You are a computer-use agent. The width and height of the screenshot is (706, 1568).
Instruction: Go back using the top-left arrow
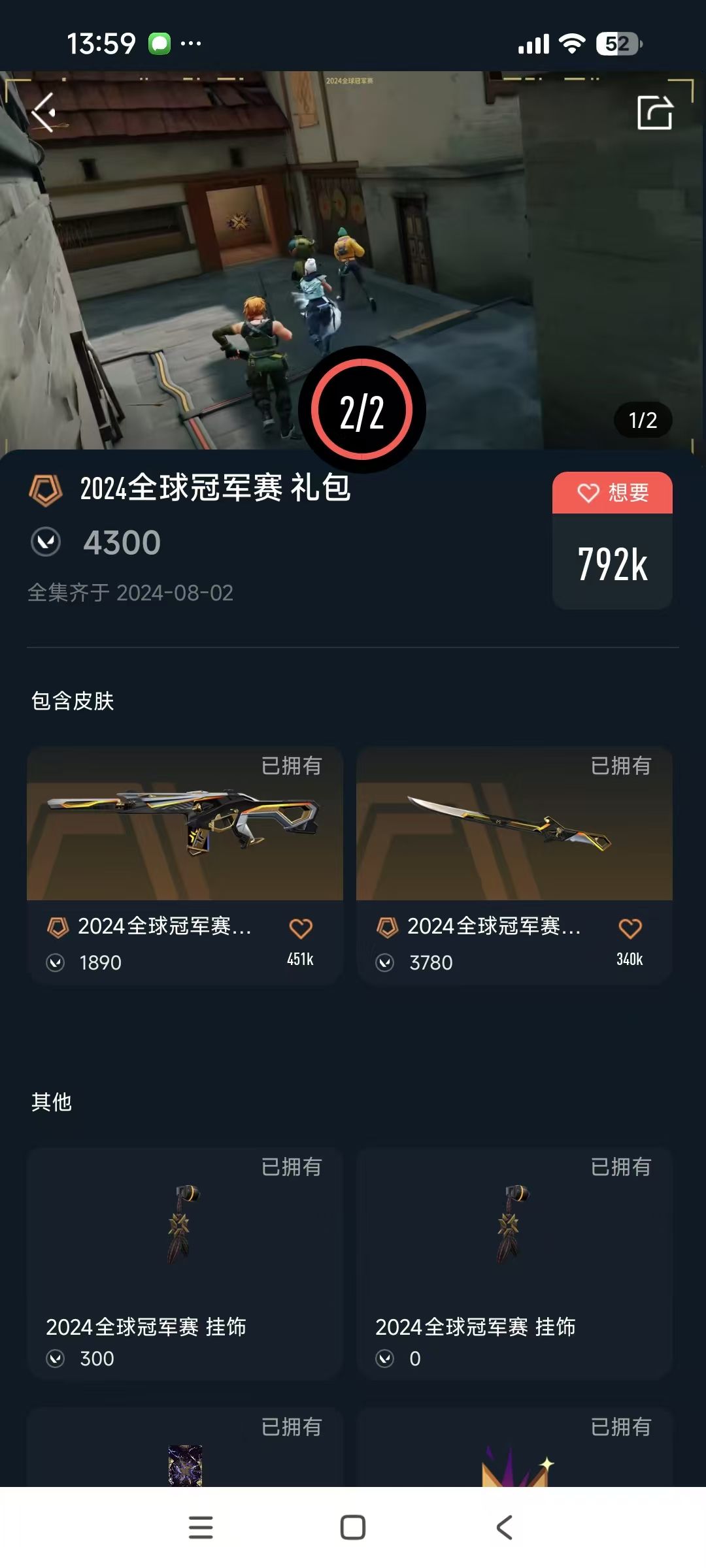click(x=43, y=112)
